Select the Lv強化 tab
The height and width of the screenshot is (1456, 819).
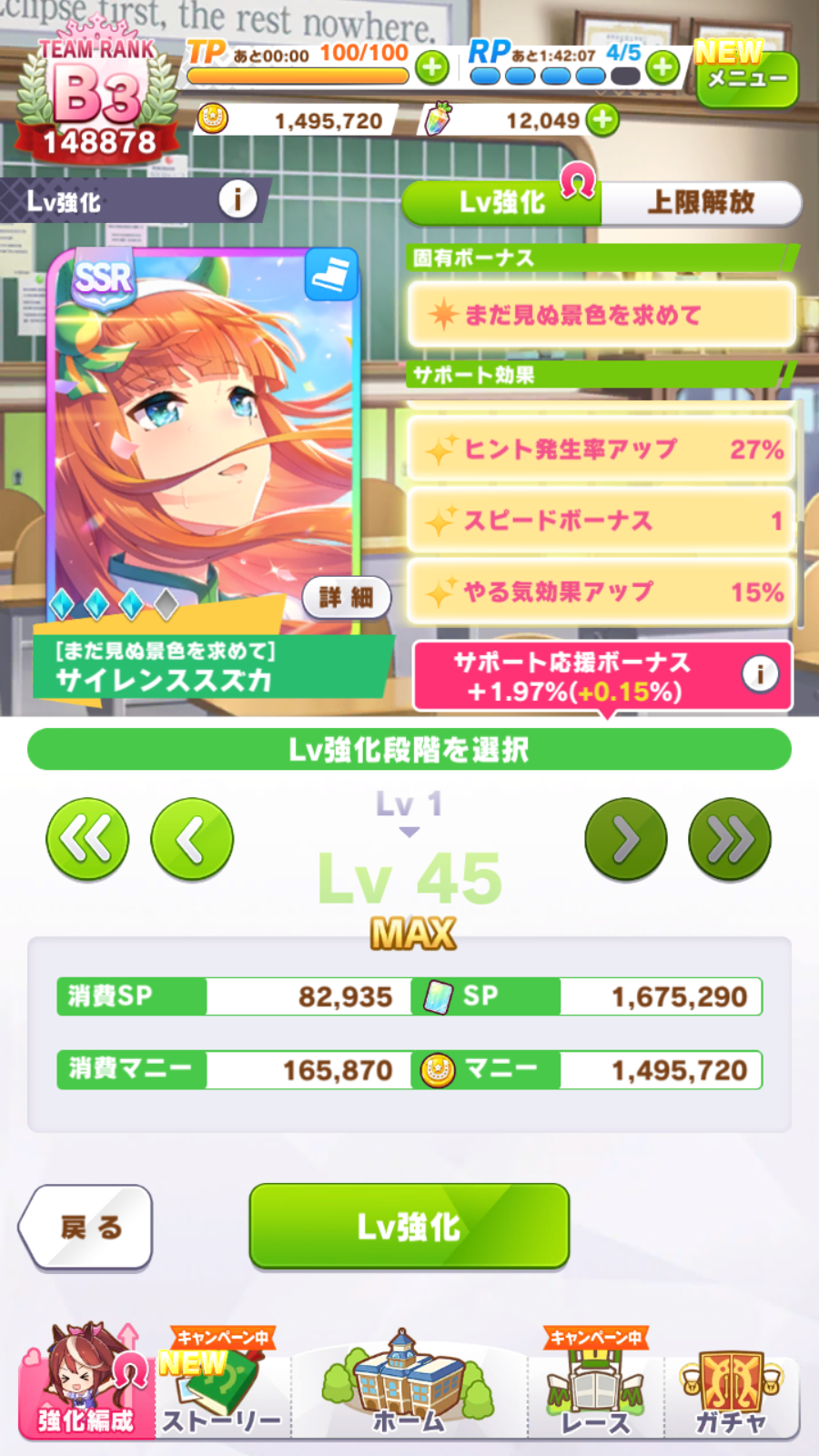501,202
